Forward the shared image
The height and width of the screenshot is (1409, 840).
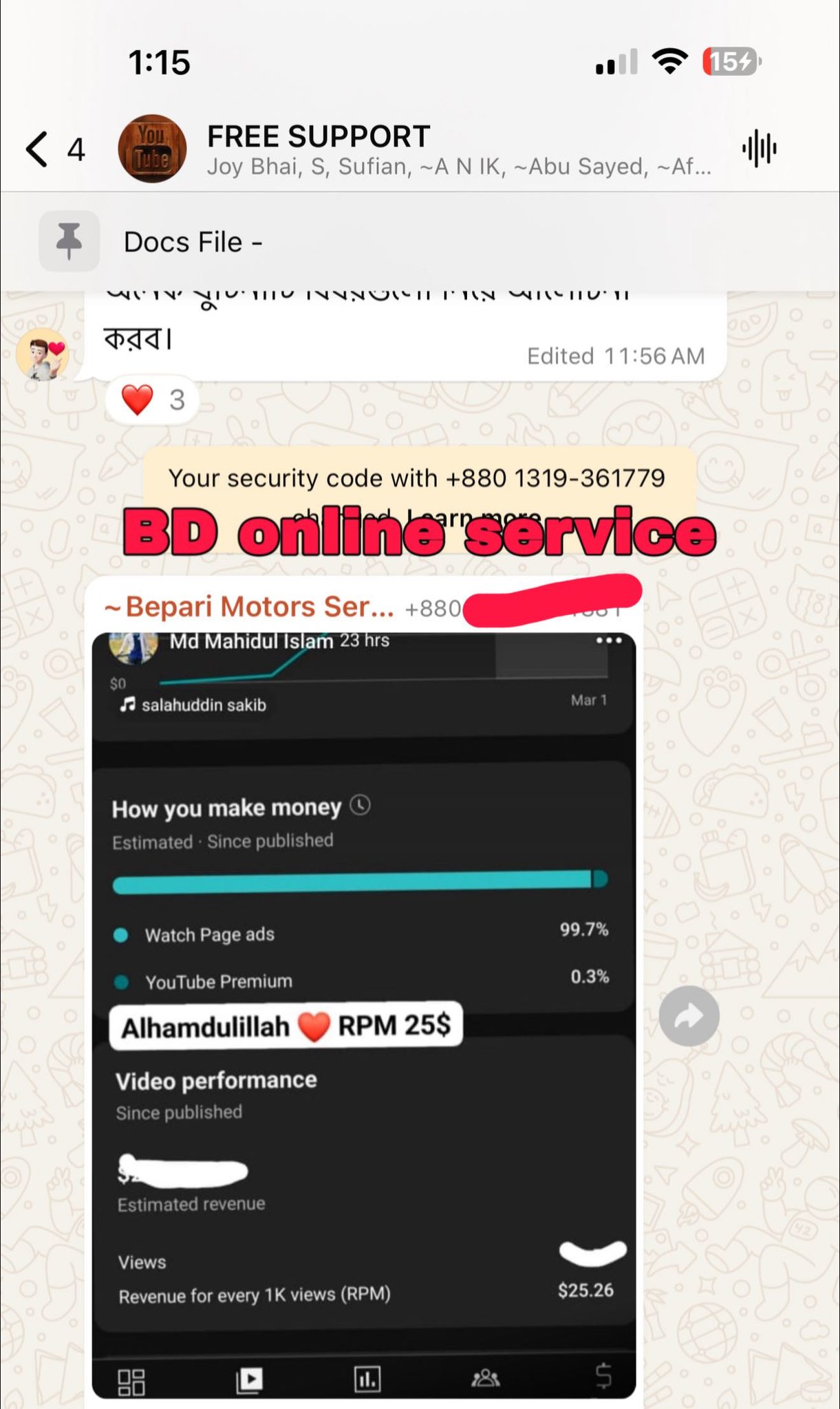coord(689,1015)
